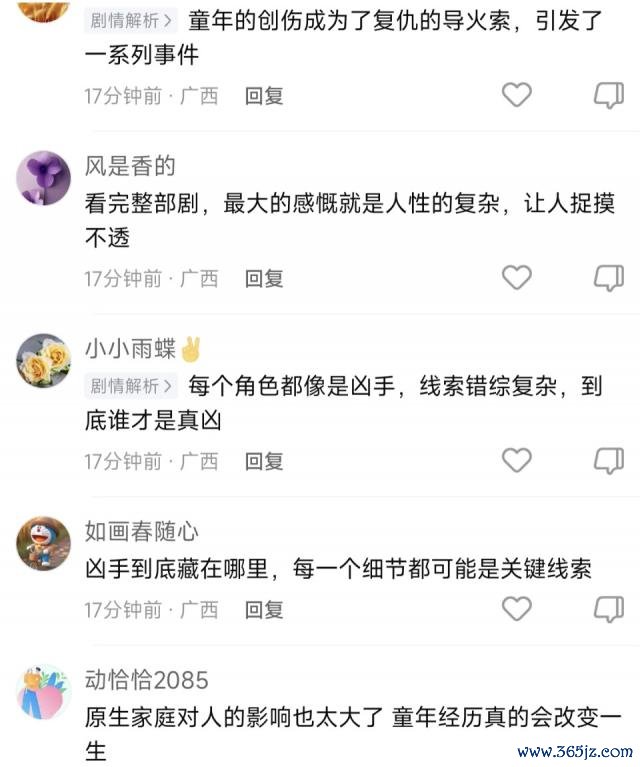Viewport: 640px width, 767px height.
Task: View 小小雨蝶's profile avatar
Action: (x=44, y=361)
